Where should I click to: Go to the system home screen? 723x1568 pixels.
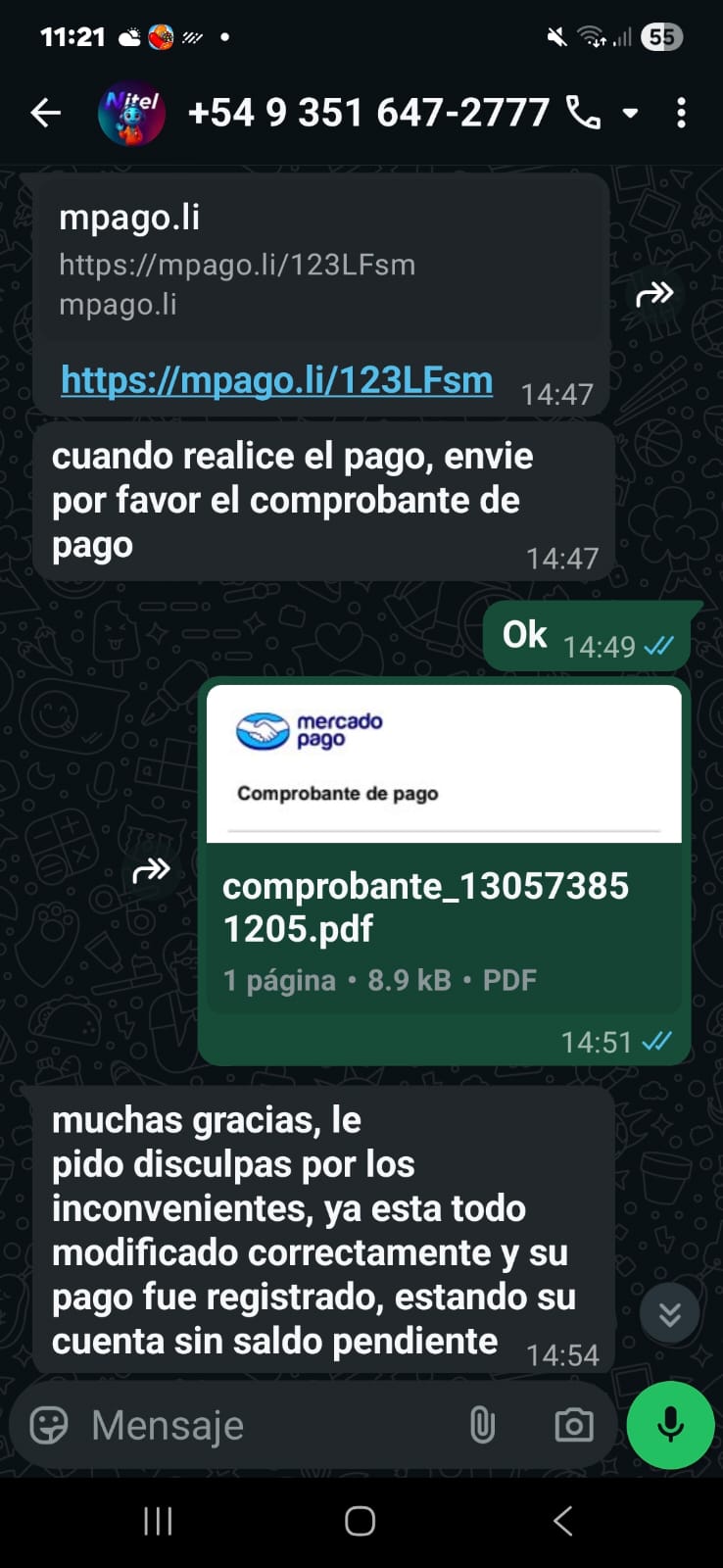360,1521
